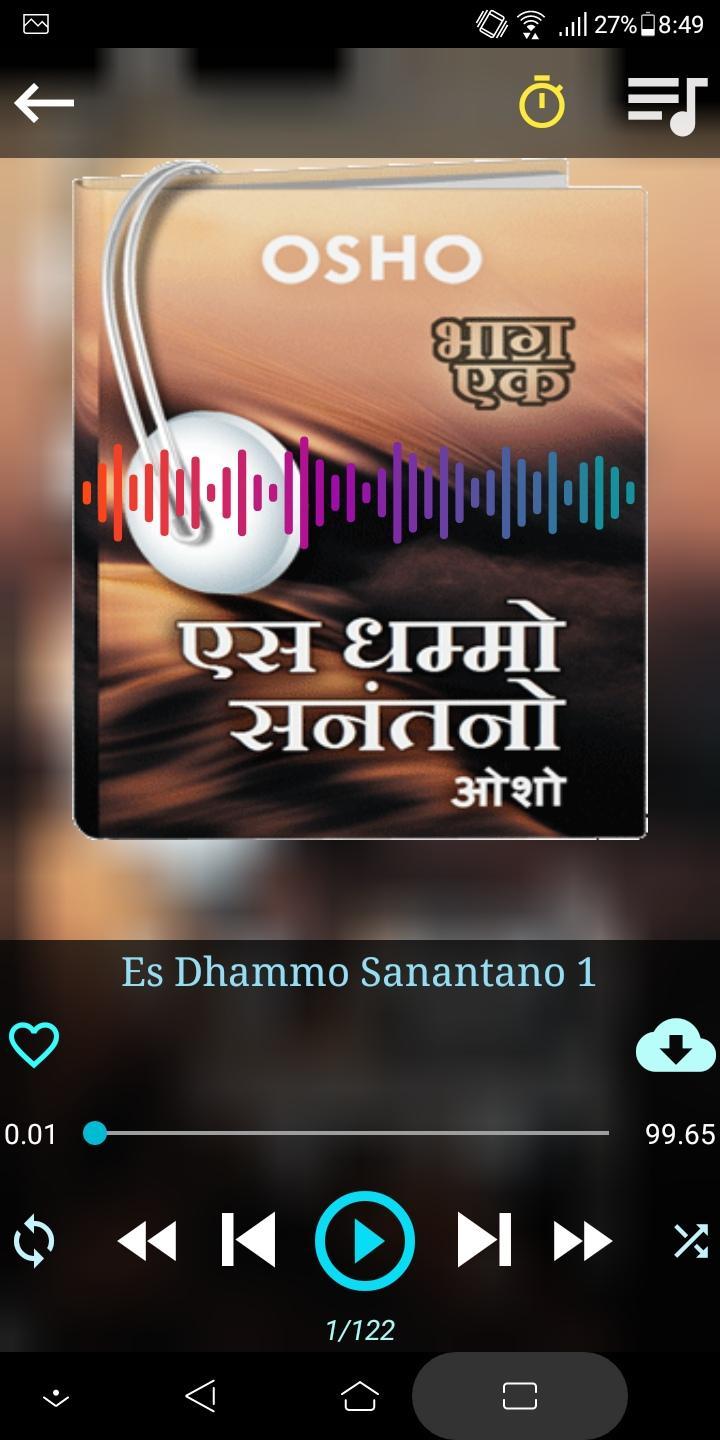Toggle repeat mode
Viewport: 720px width, 1440px height.
tap(34, 1242)
